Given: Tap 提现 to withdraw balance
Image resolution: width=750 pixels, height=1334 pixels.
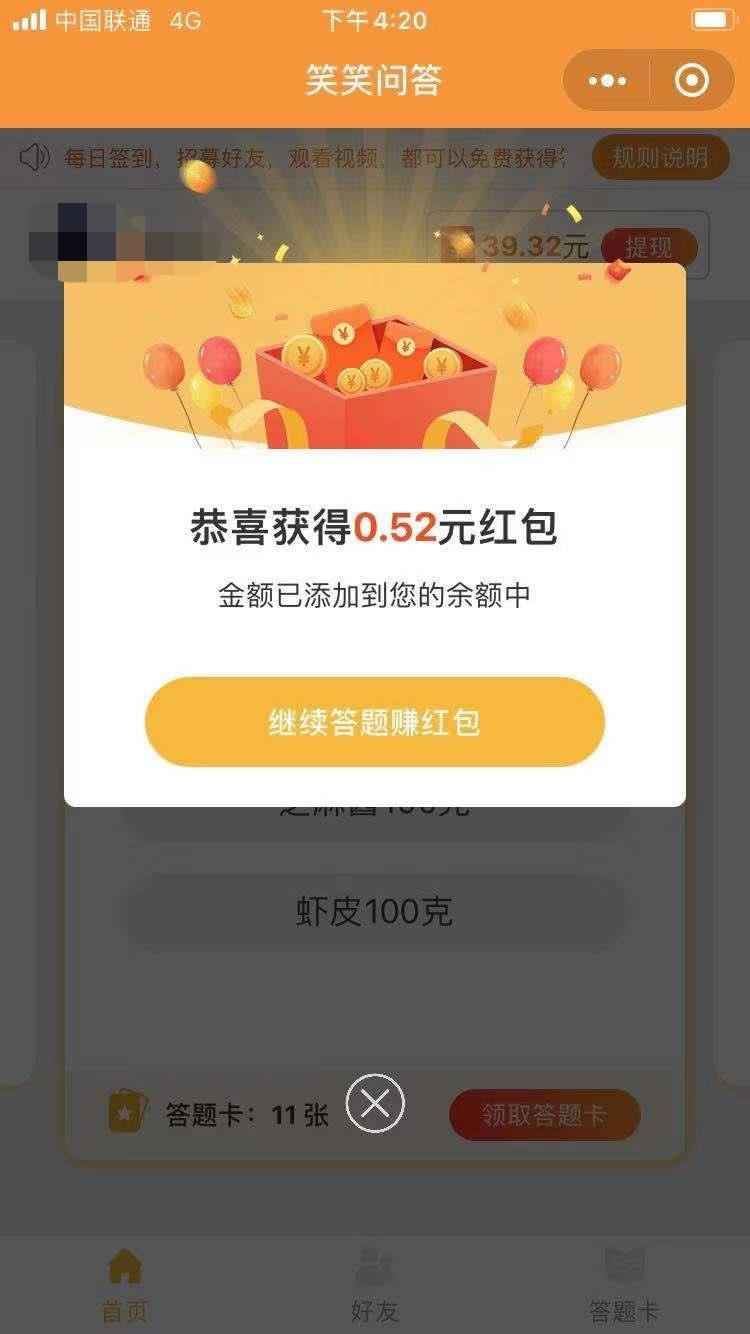Looking at the screenshot, I should click(x=649, y=246).
